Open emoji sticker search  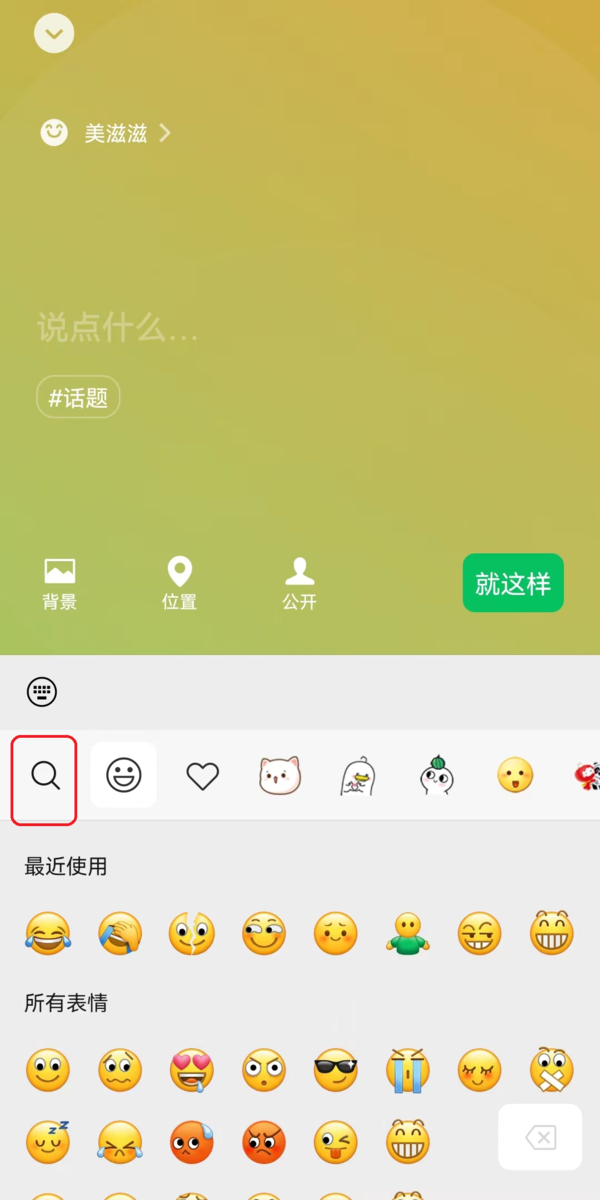[x=44, y=775]
